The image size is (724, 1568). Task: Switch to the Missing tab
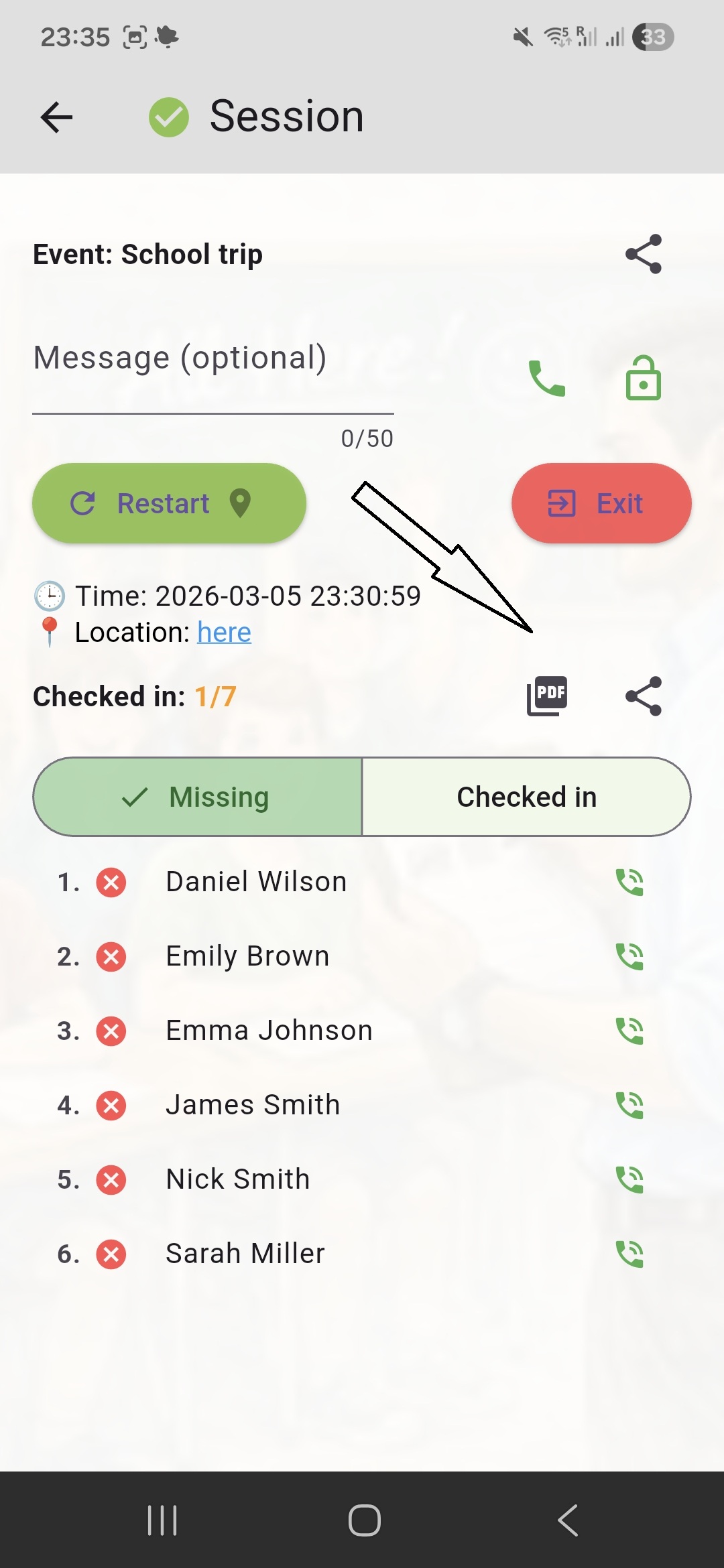click(x=198, y=797)
